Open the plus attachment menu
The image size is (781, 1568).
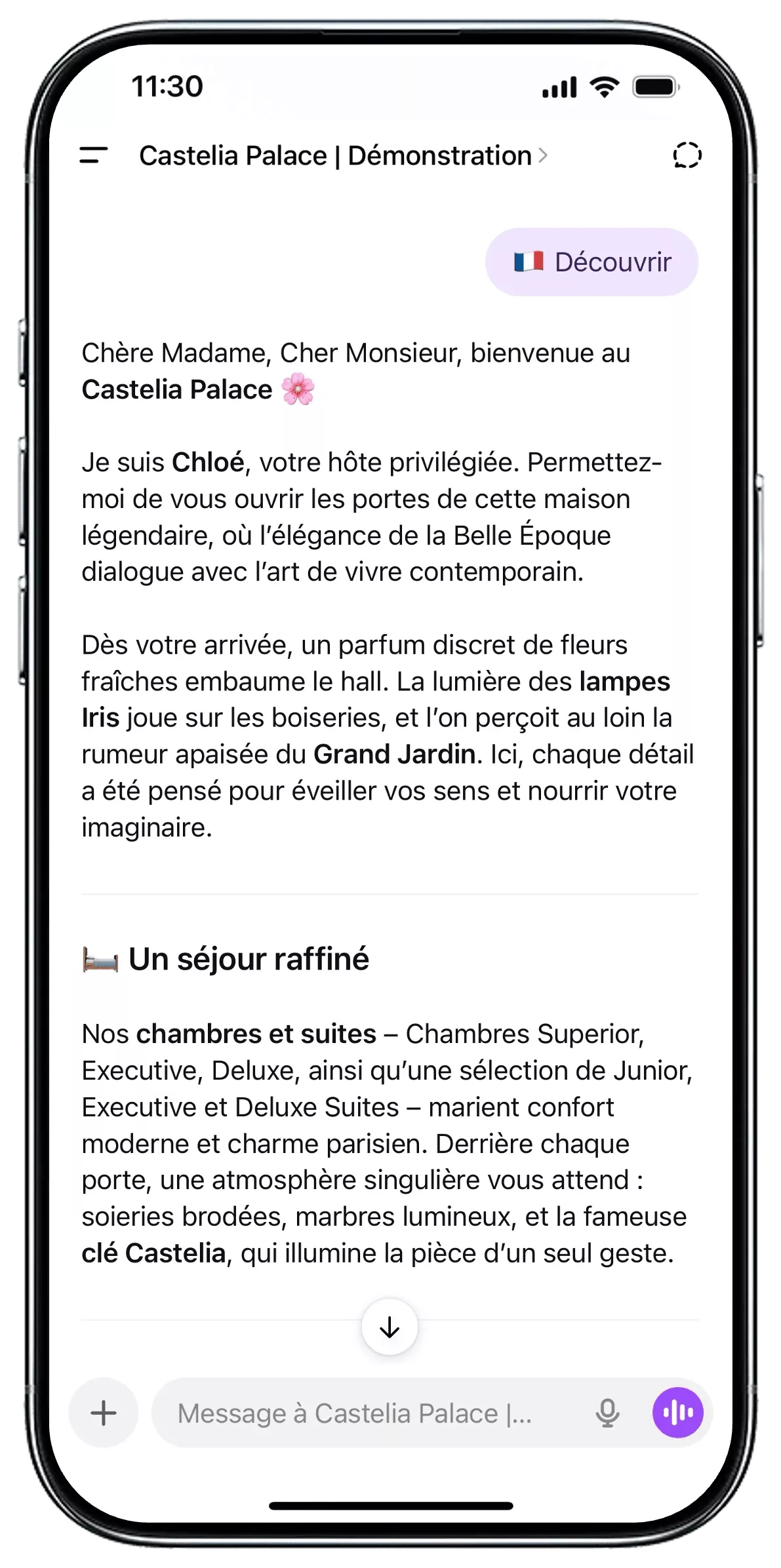[103, 1413]
